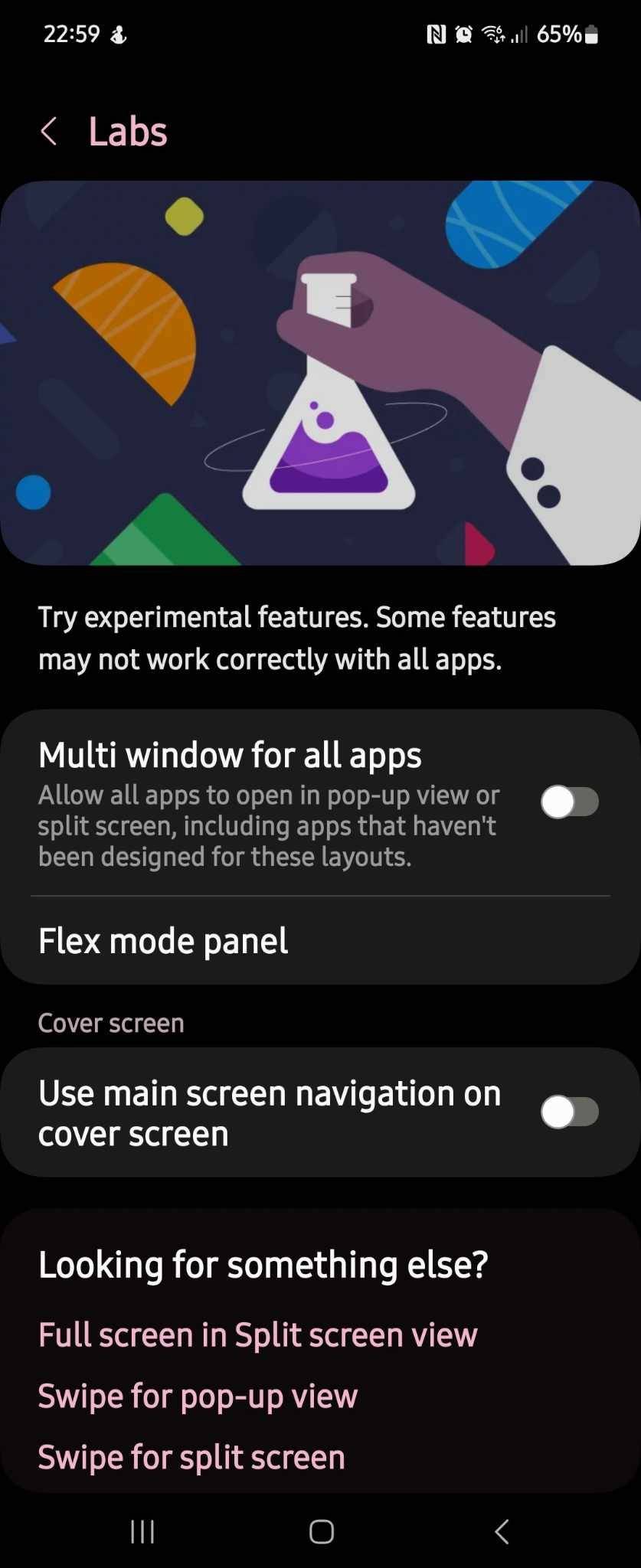The width and height of the screenshot is (641, 1568).
Task: Tap the Labs experiment banner illustration
Action: (x=320, y=373)
